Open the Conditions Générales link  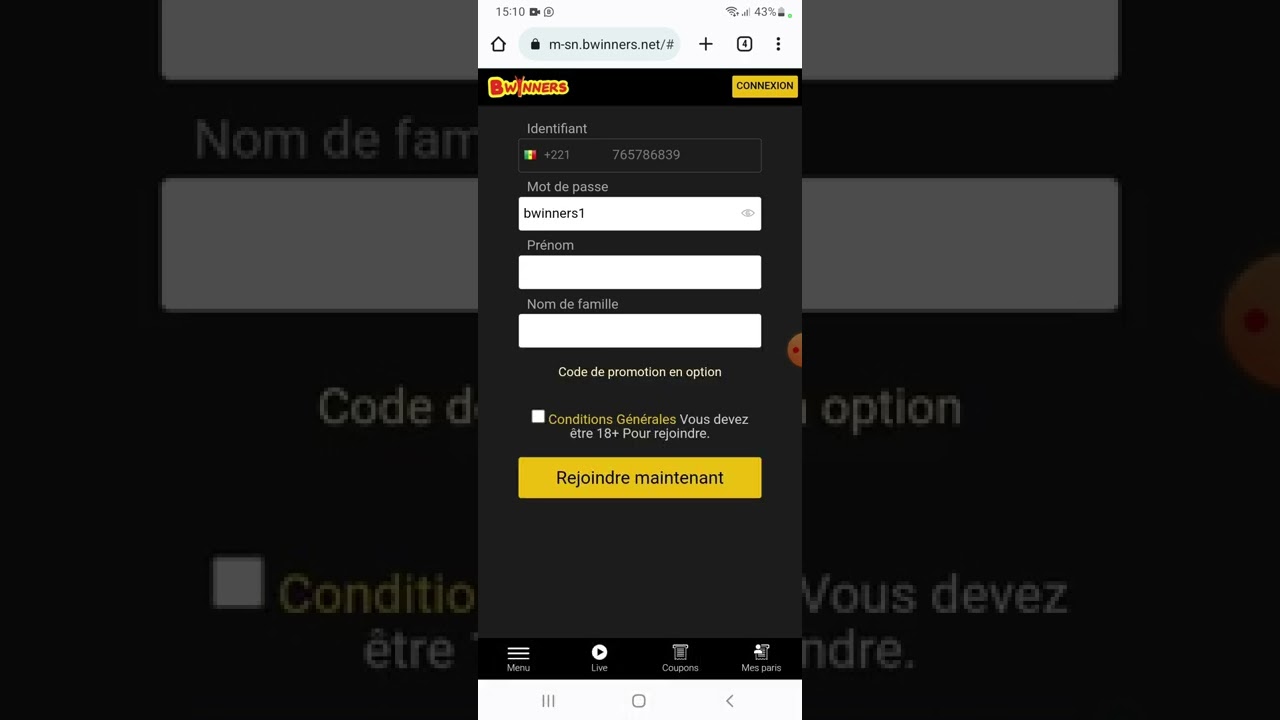pos(611,419)
